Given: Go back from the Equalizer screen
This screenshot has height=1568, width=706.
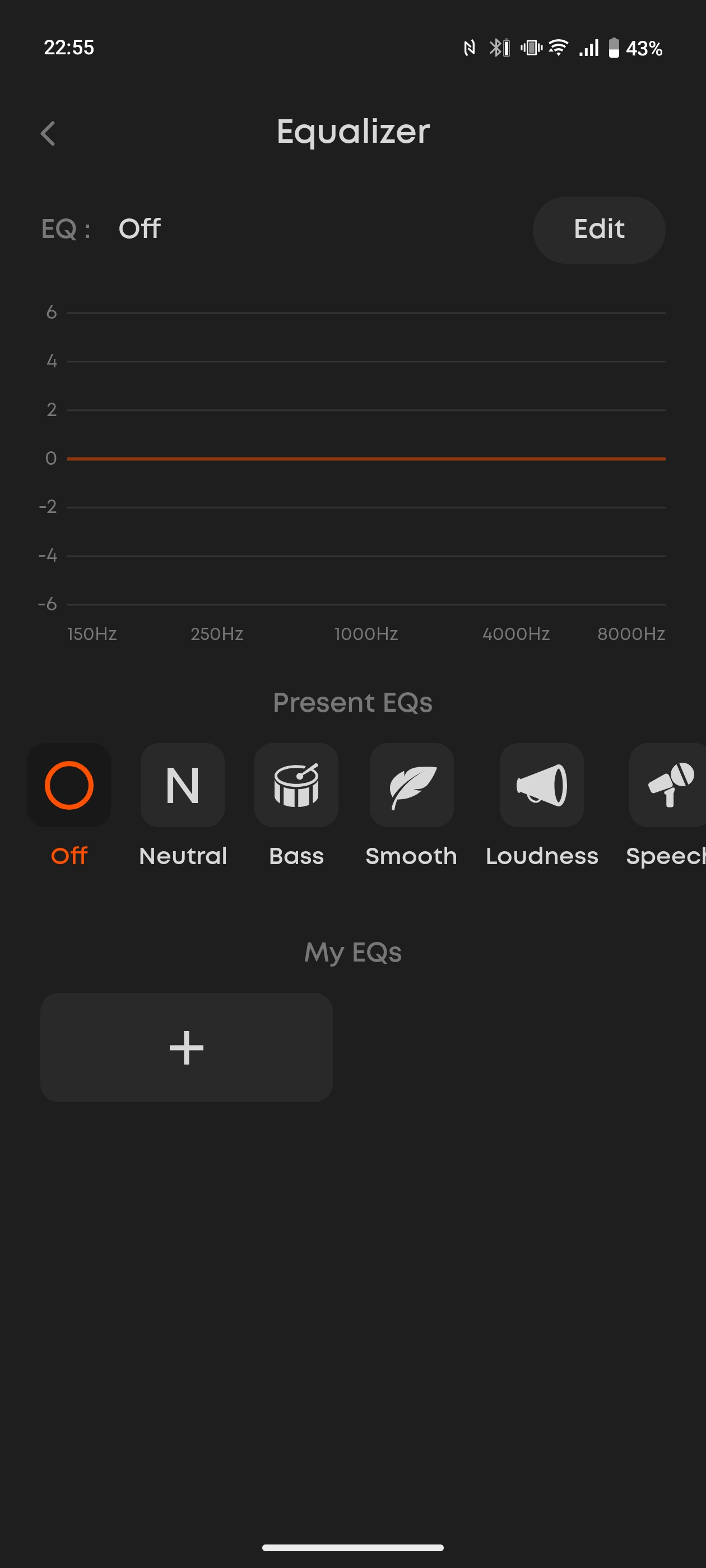Looking at the screenshot, I should coord(48,133).
